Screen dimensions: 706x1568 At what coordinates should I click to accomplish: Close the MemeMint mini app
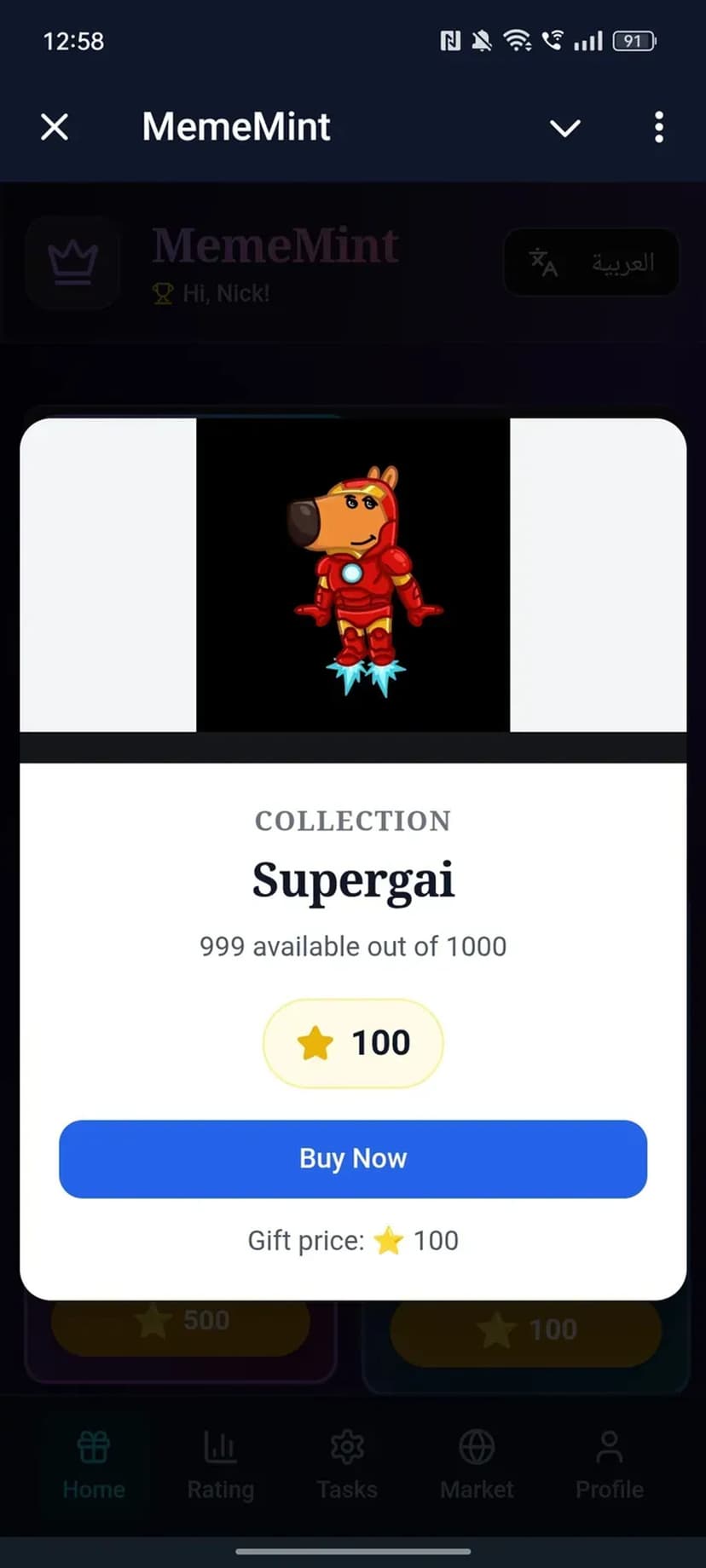(x=55, y=128)
